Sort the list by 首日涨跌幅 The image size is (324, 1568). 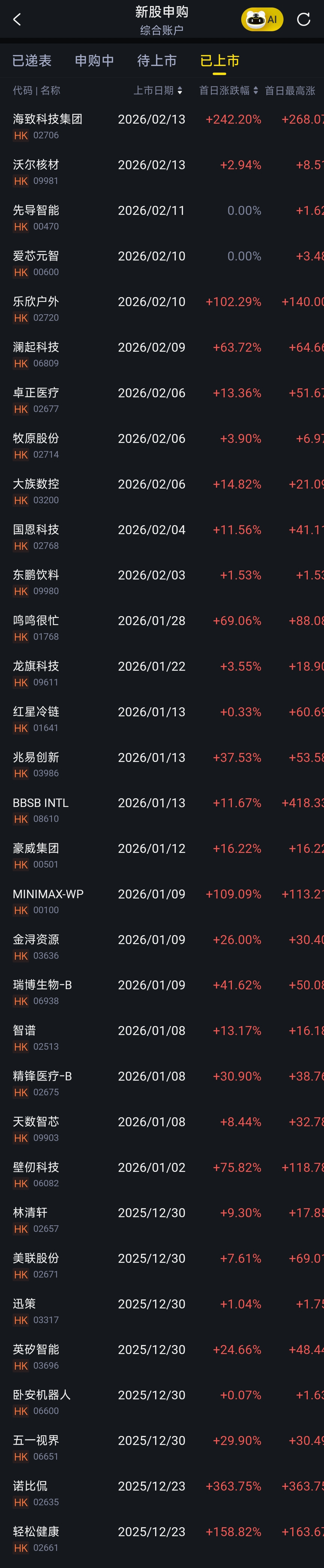click(x=228, y=90)
